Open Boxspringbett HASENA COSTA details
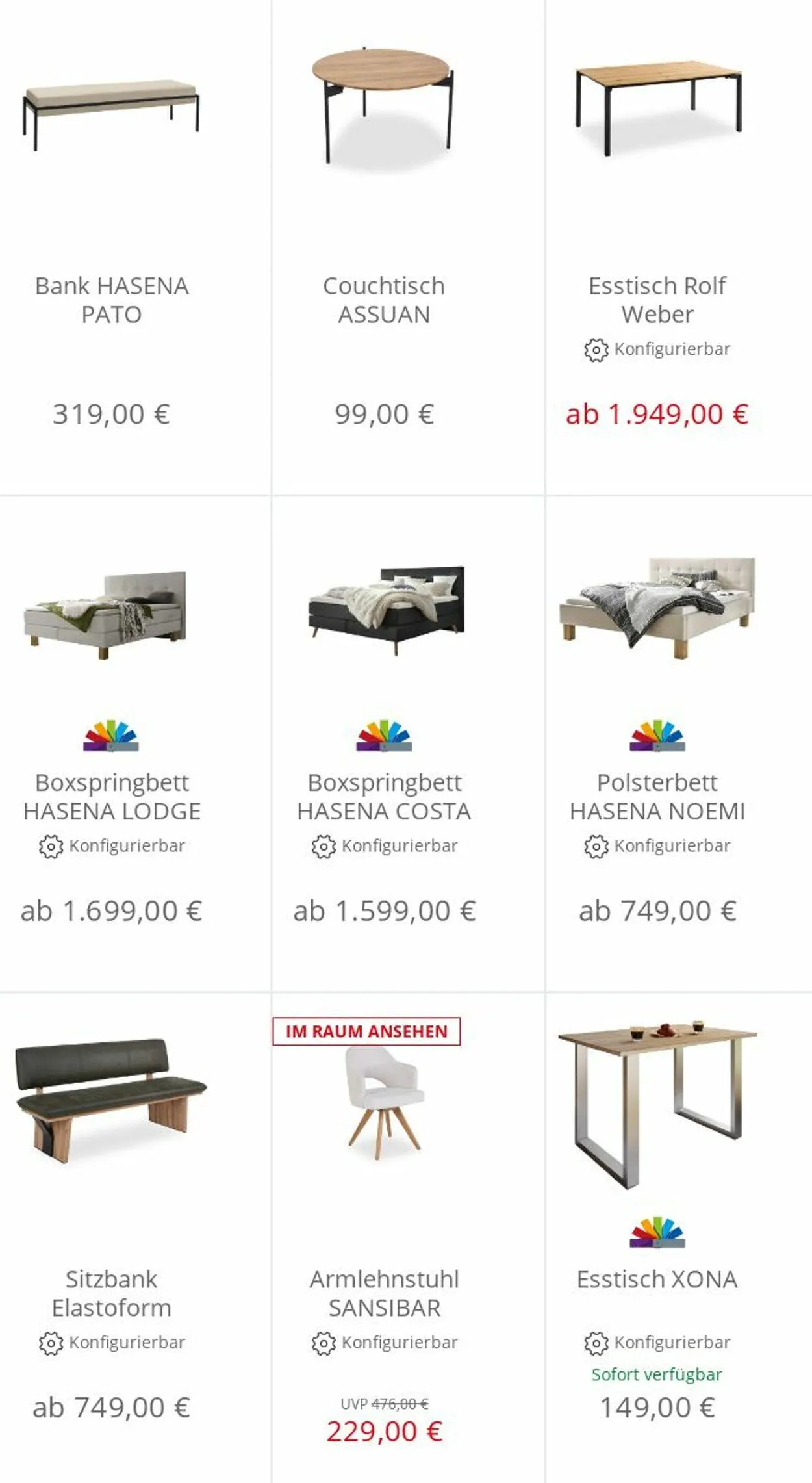Image resolution: width=812 pixels, height=1483 pixels. [x=384, y=797]
